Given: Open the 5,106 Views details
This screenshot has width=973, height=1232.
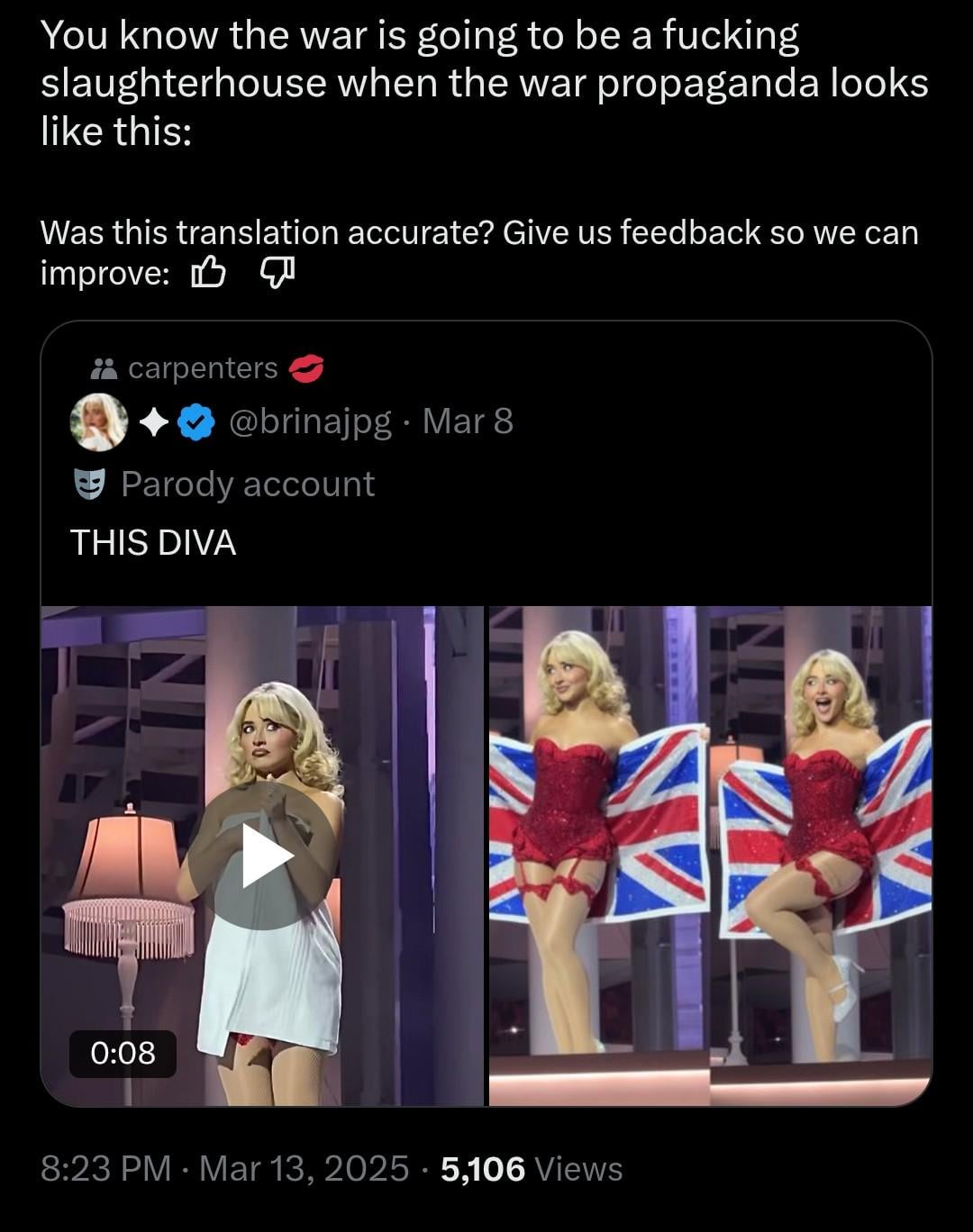Looking at the screenshot, I should (x=532, y=1169).
